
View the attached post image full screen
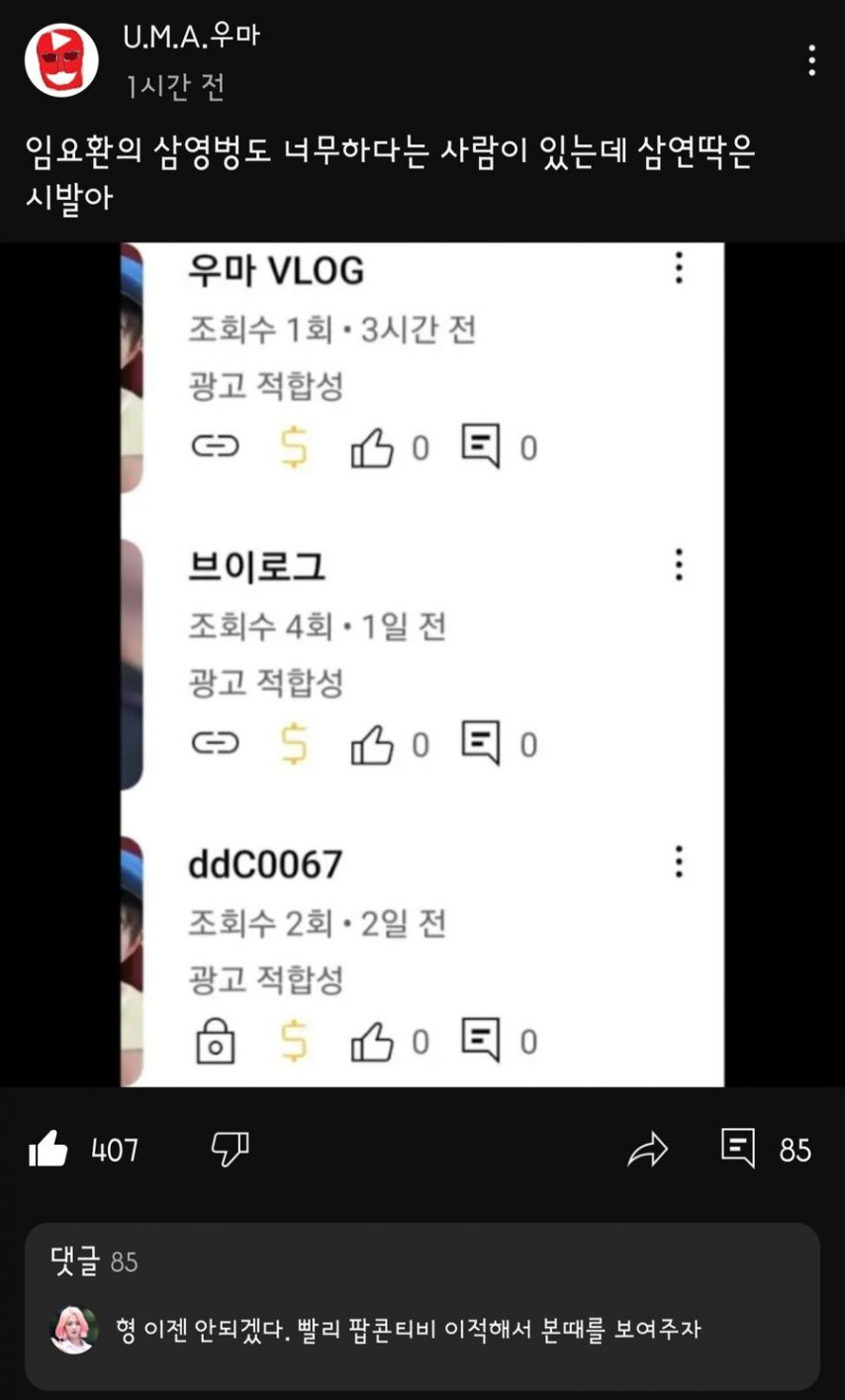[422, 664]
